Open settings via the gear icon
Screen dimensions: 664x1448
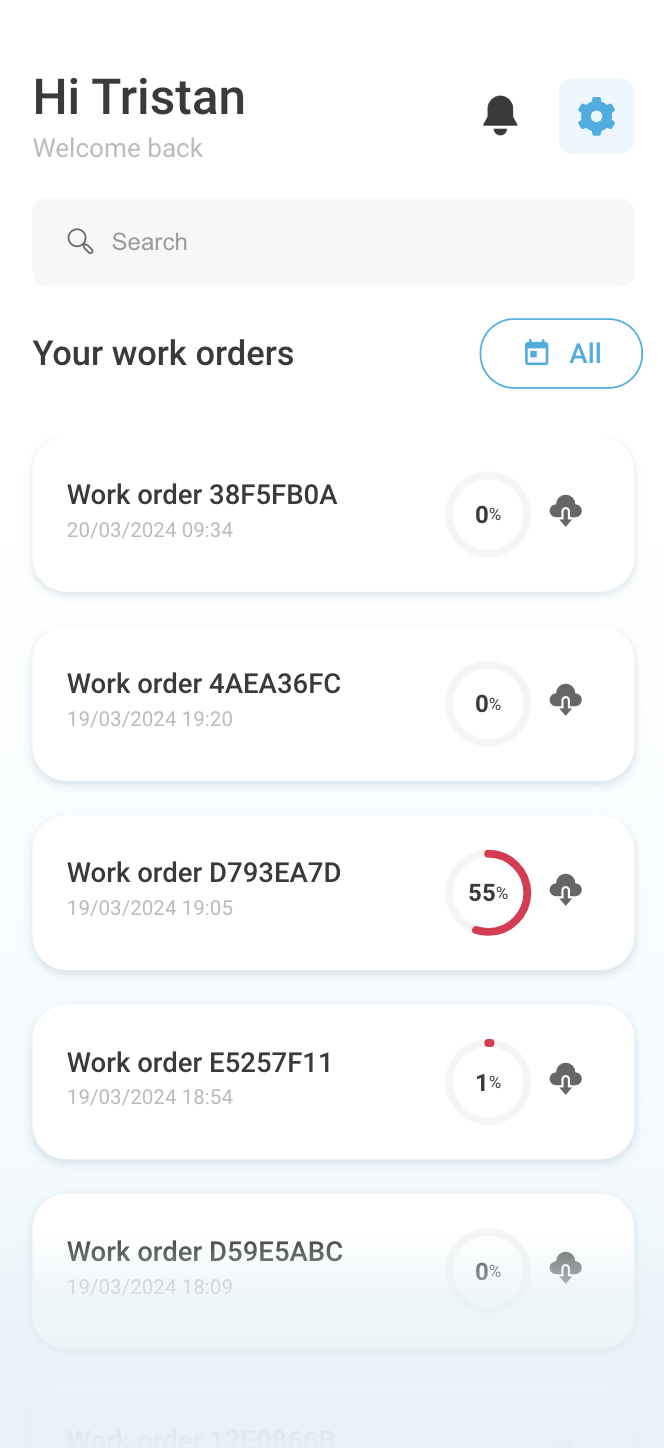click(596, 116)
